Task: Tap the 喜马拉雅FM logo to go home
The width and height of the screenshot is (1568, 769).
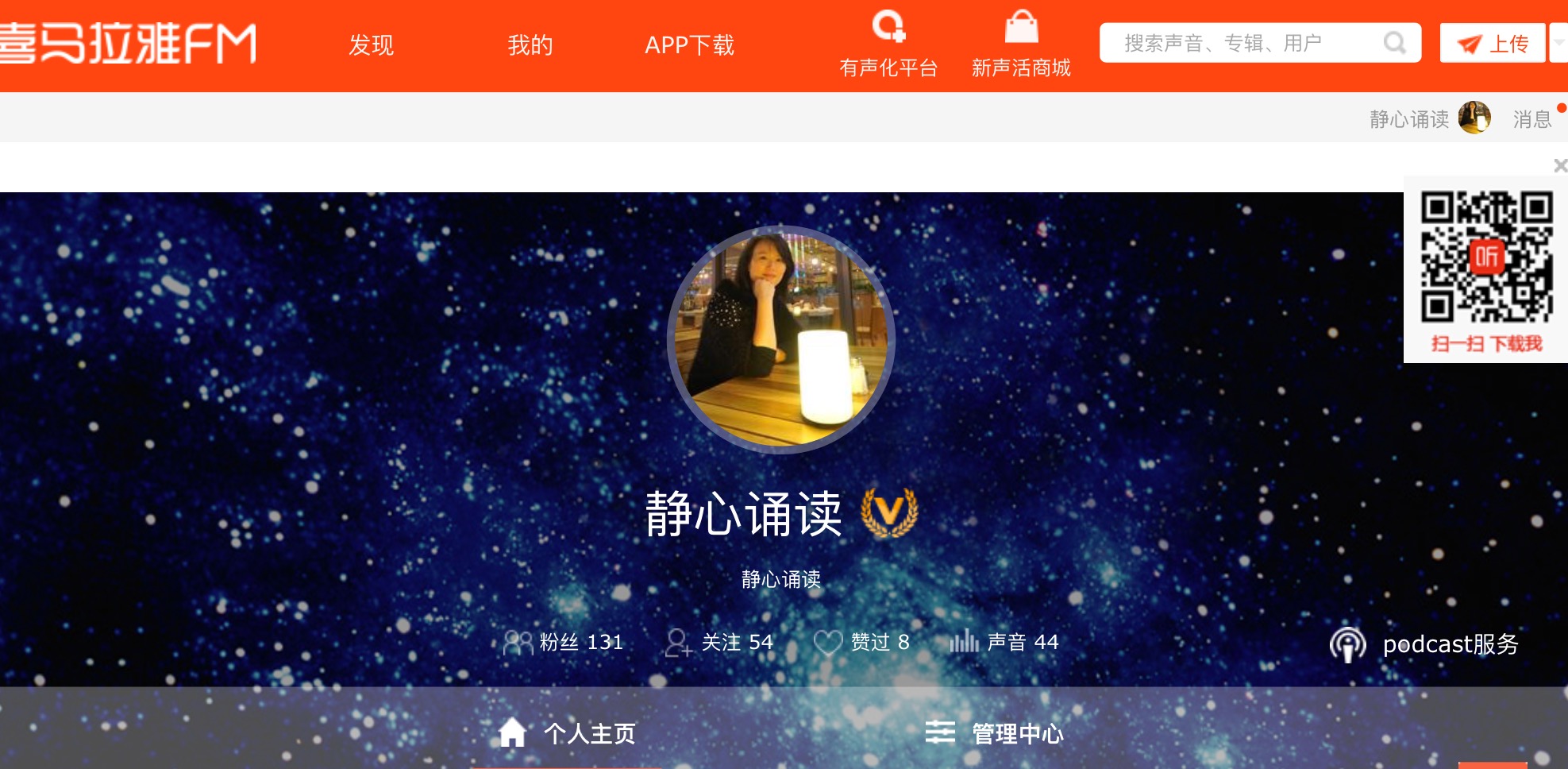Action: click(127, 44)
